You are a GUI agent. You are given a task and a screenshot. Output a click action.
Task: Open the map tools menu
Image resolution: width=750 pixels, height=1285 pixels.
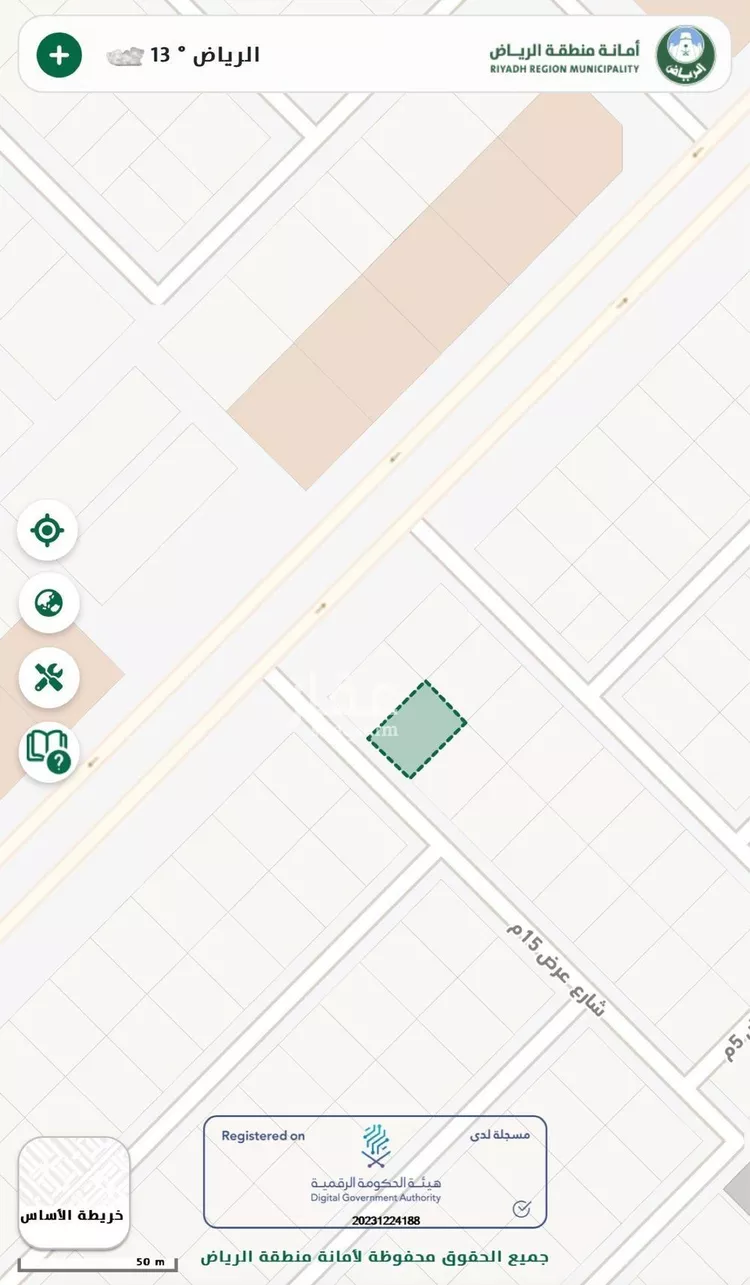coord(48,677)
